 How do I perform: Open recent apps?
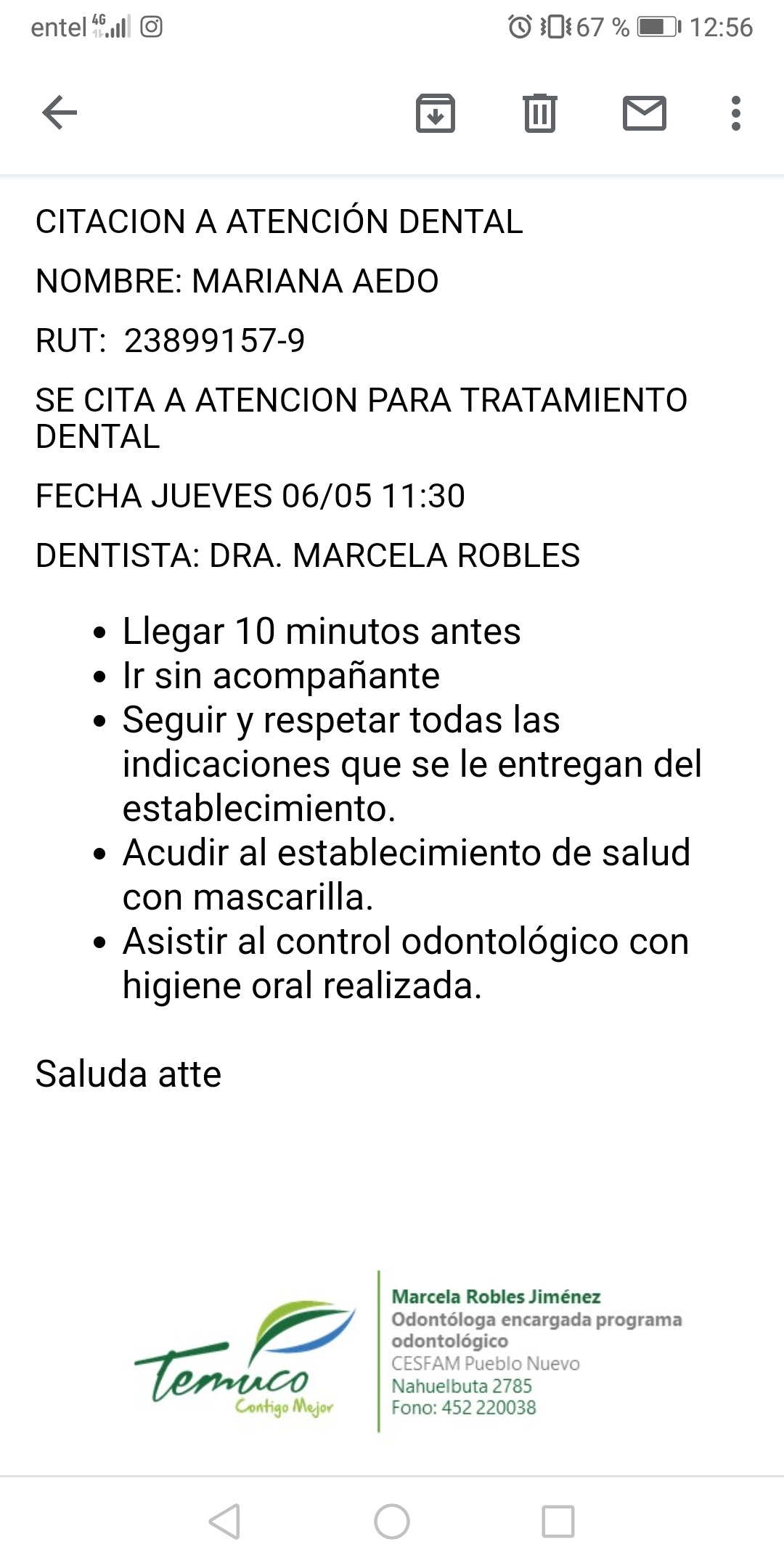click(558, 1521)
